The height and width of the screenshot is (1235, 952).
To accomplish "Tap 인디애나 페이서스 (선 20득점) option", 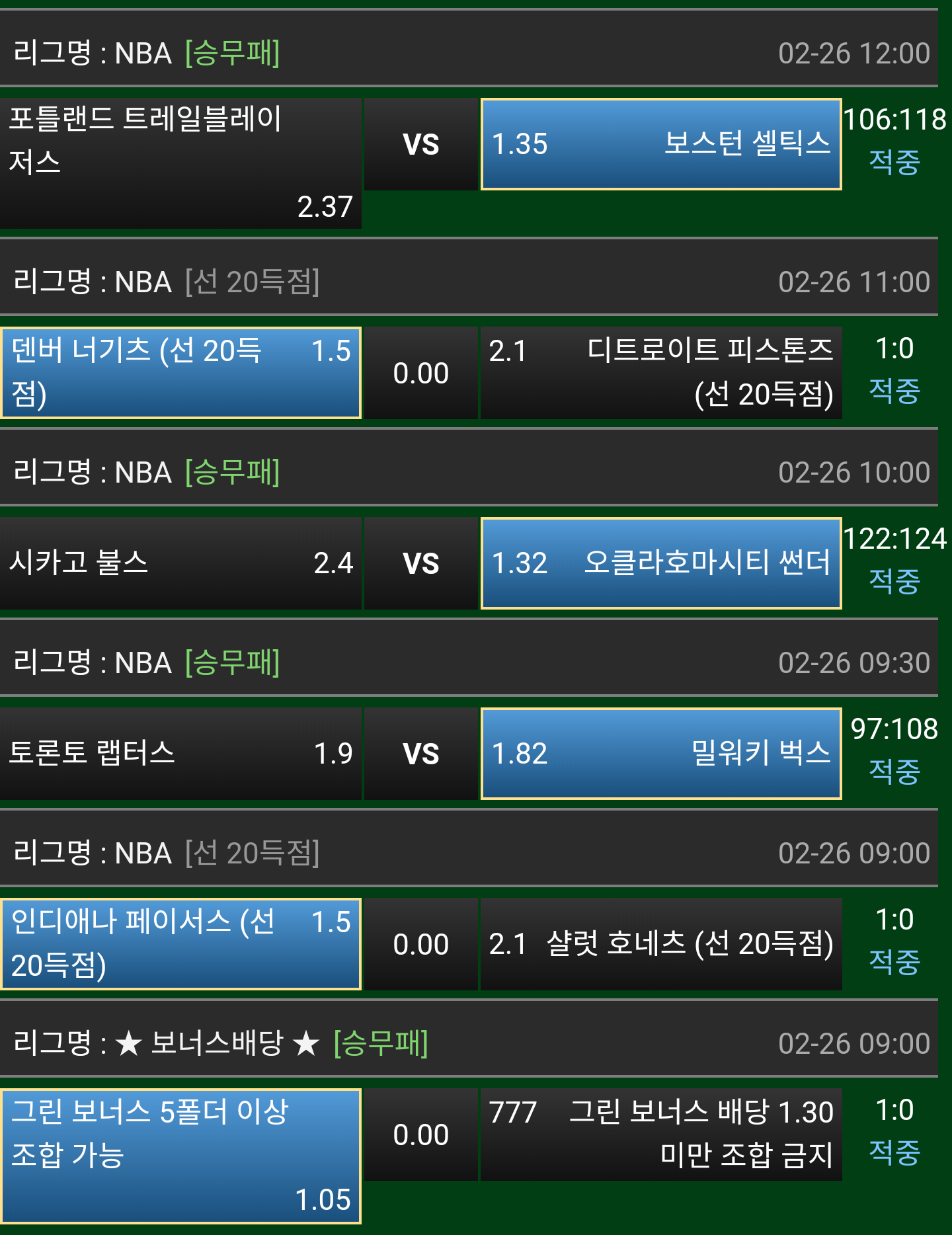I will pos(180,944).
